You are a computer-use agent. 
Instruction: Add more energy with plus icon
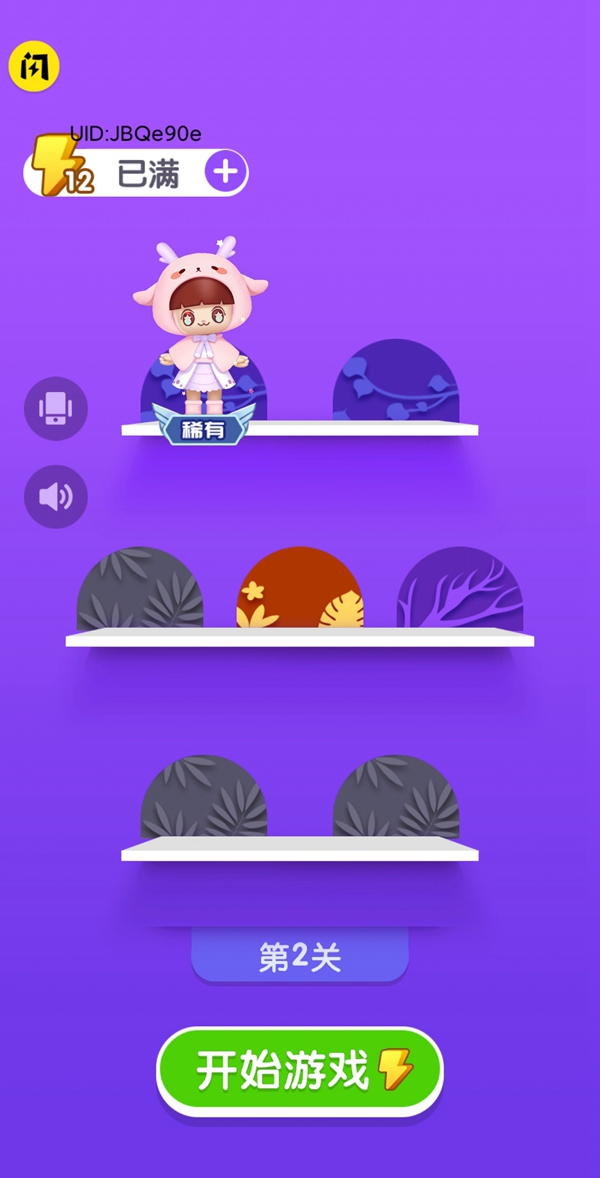(226, 173)
